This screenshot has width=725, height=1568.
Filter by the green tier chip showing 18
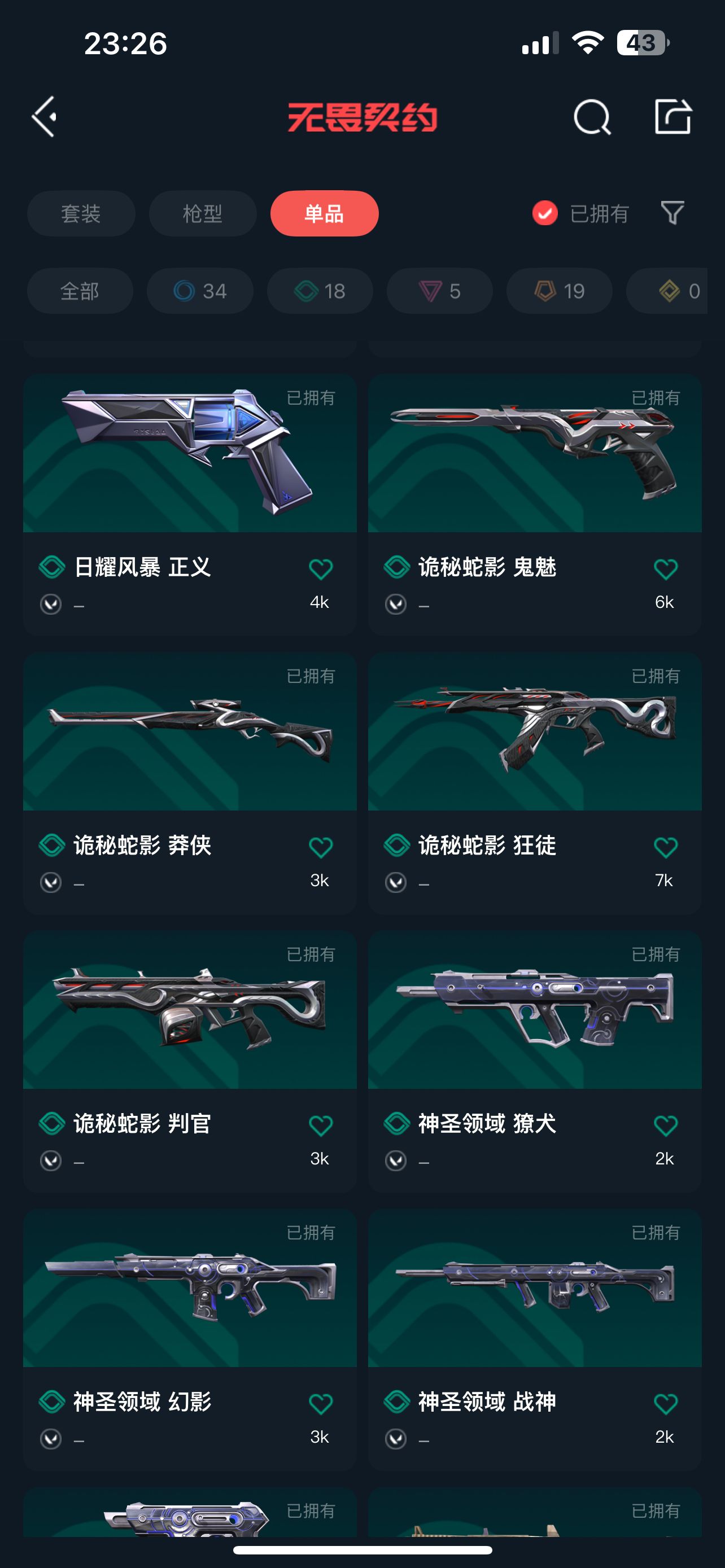tap(320, 291)
